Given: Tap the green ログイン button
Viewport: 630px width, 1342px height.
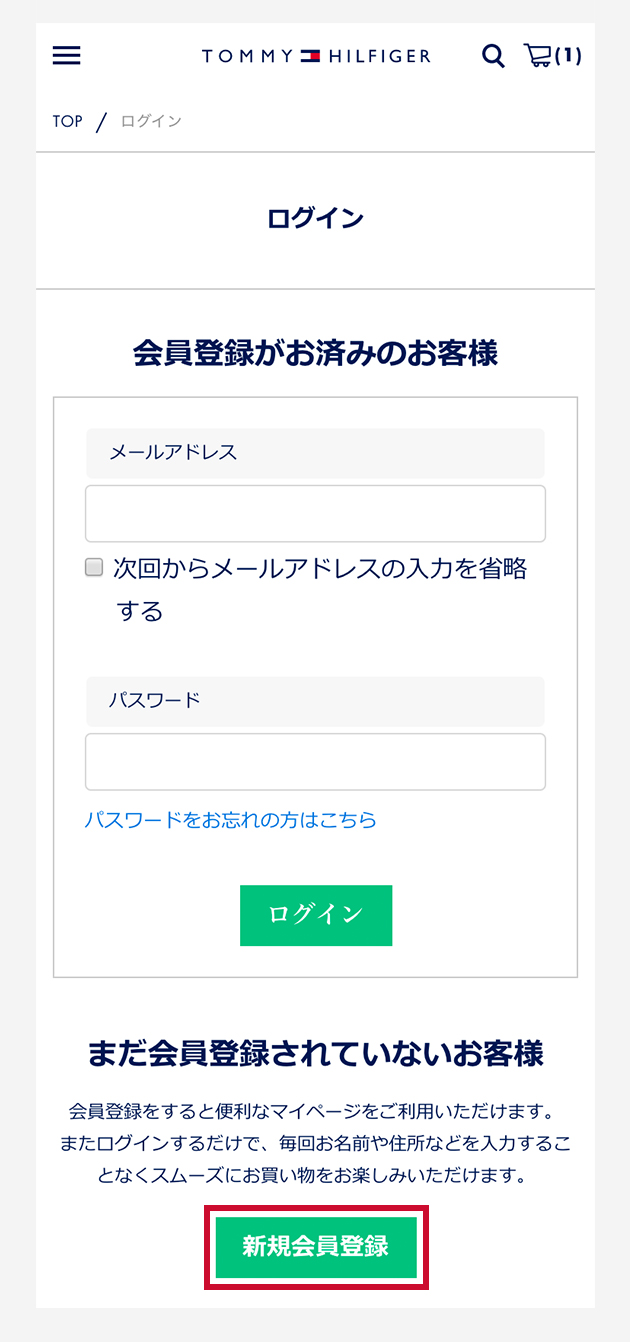Looking at the screenshot, I should click(316, 915).
